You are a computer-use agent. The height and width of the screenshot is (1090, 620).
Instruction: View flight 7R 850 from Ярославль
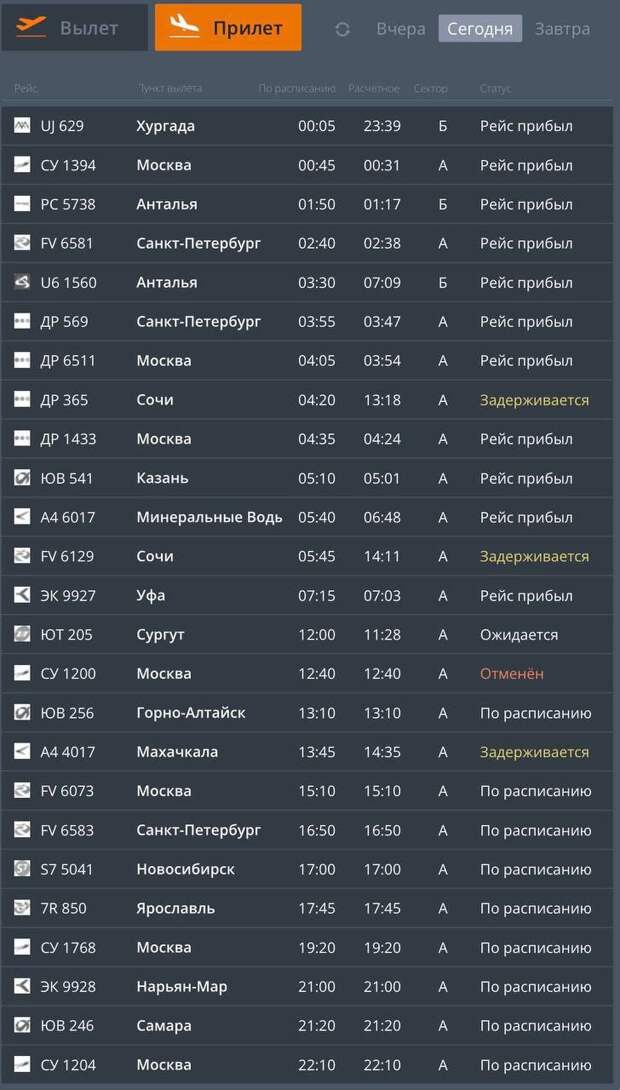(x=310, y=909)
